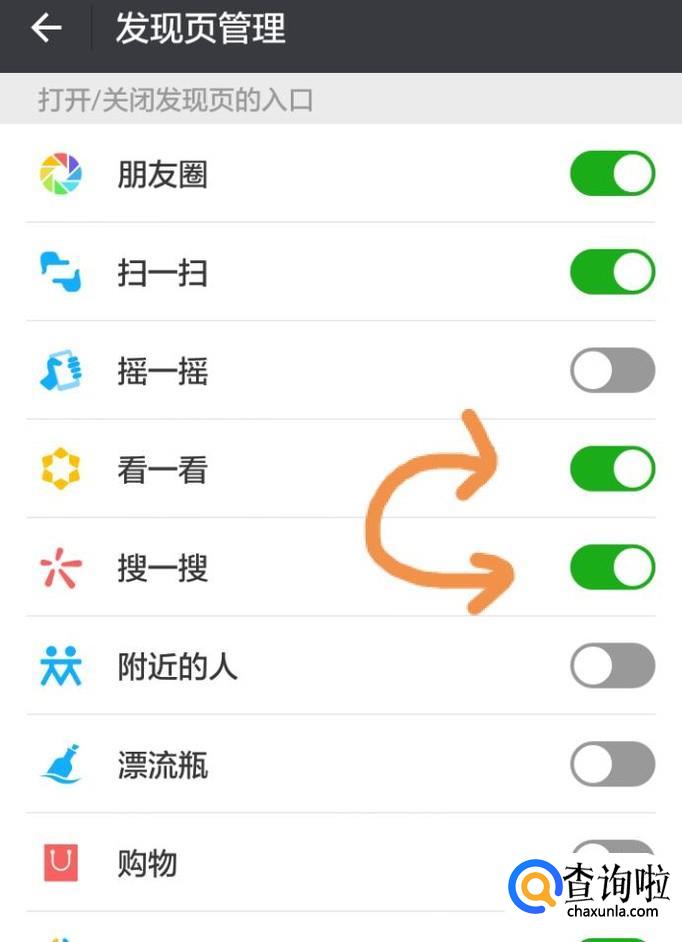682x942 pixels.
Task: Enable the 摇一摇 toggle
Action: pyautogui.click(x=612, y=371)
